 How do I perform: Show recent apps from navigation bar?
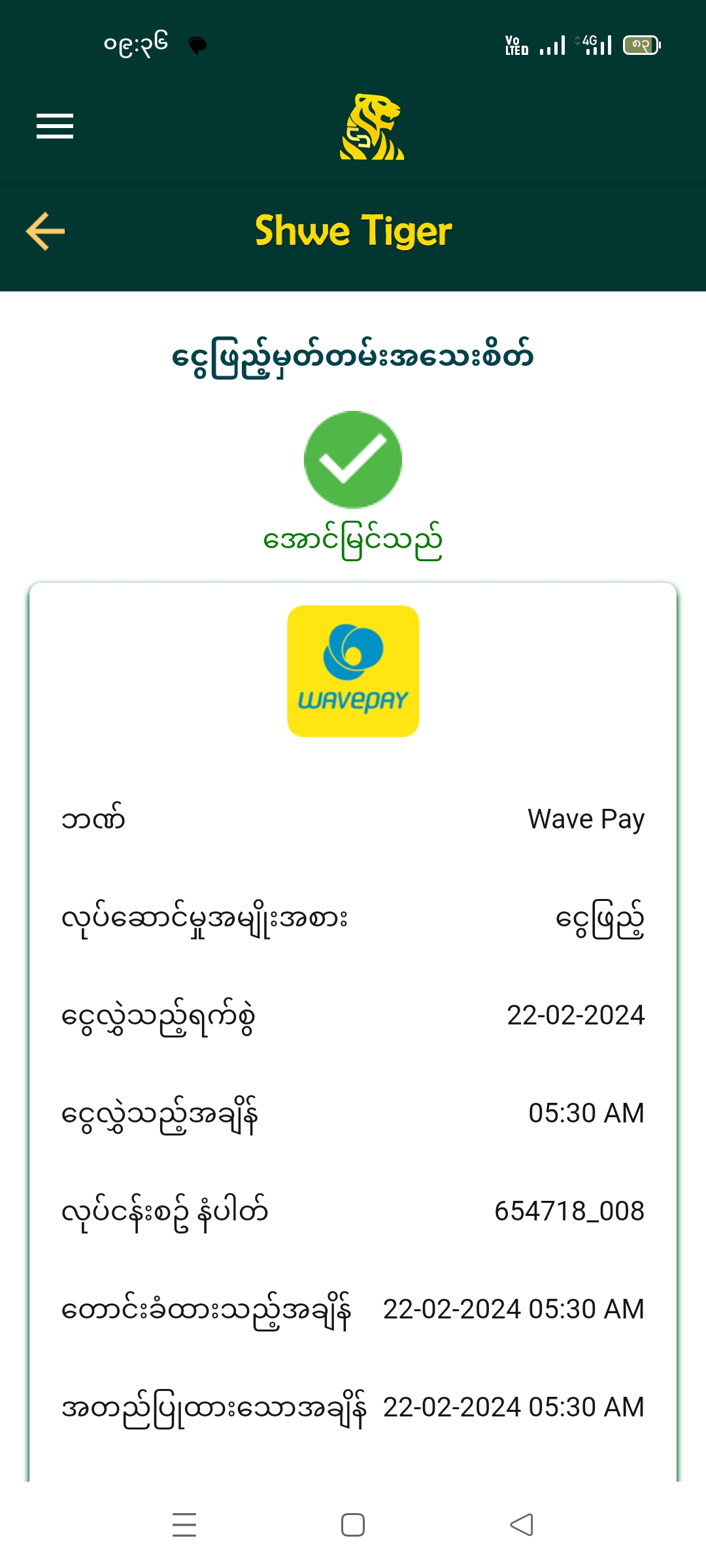pyautogui.click(x=184, y=1525)
